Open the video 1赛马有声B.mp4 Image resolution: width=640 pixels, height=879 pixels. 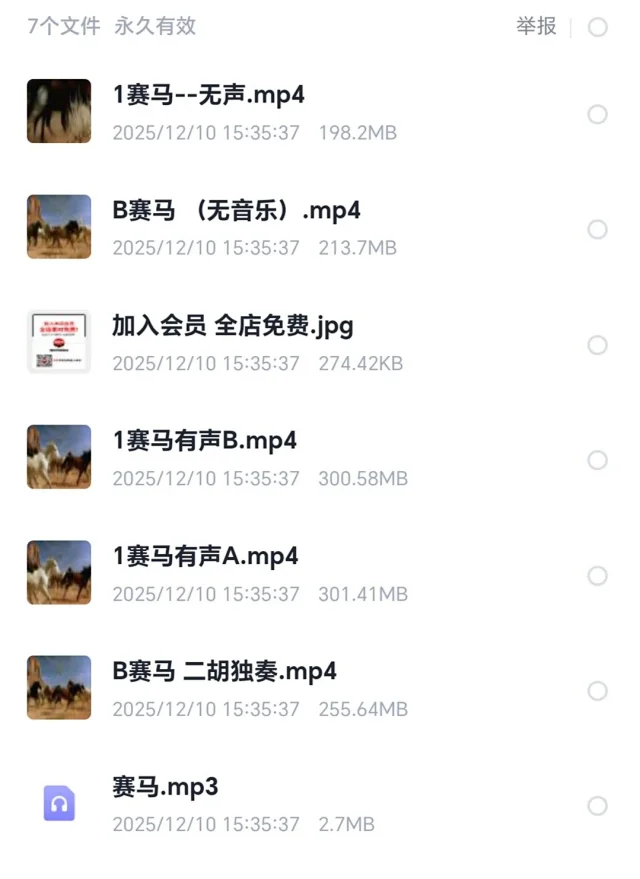pos(204,441)
